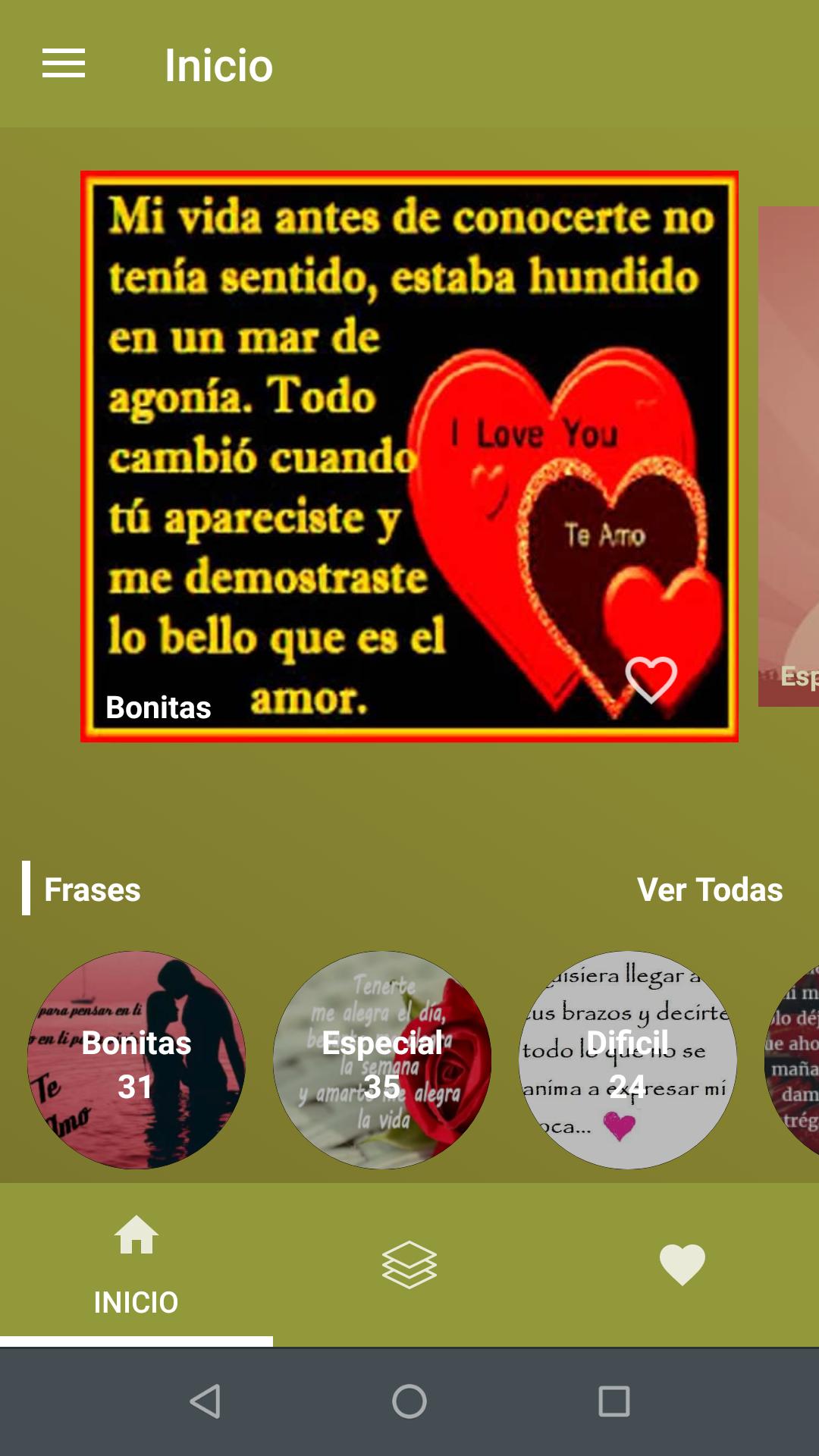Open the hamburger drawer menu
Image resolution: width=819 pixels, height=1456 pixels.
tap(64, 64)
